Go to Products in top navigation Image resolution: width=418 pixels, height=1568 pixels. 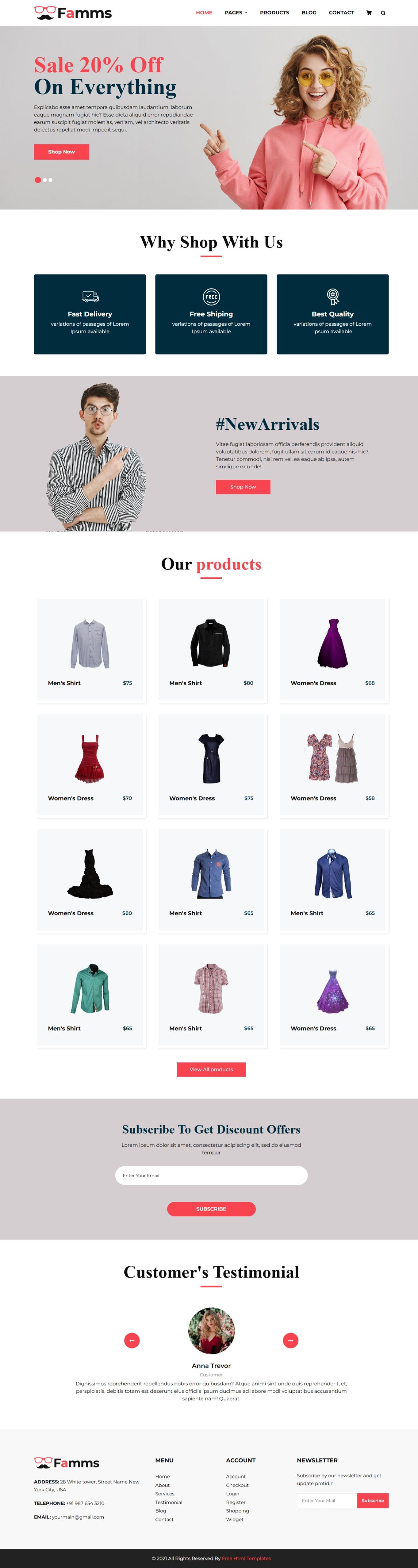(x=274, y=13)
